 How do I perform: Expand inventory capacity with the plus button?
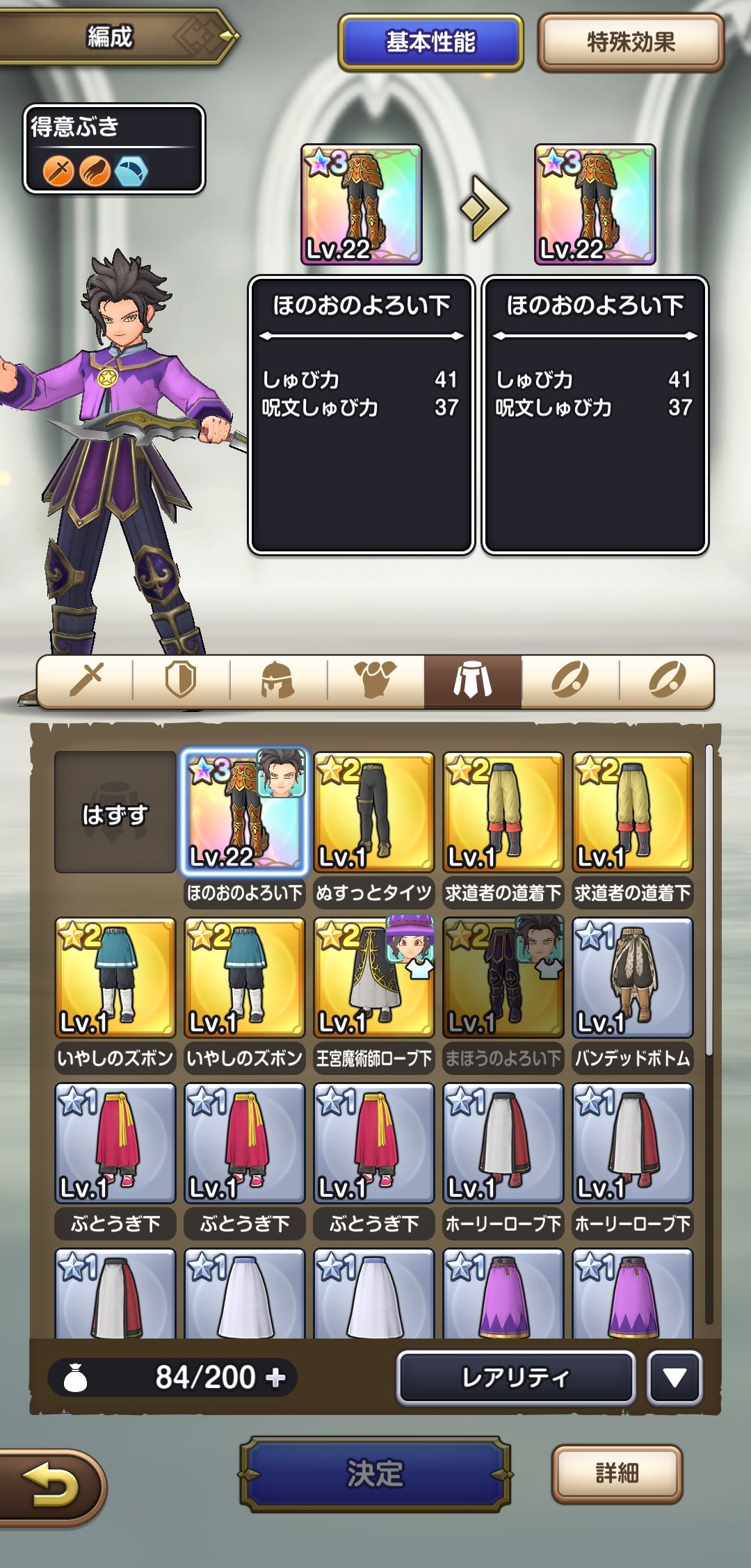276,1377
